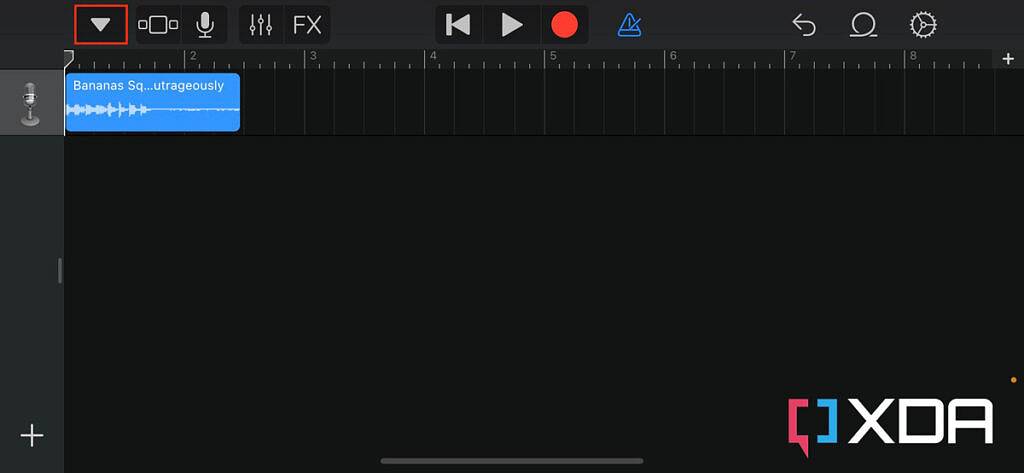
Task: Open the FX effects panel
Action: pyautogui.click(x=307, y=25)
